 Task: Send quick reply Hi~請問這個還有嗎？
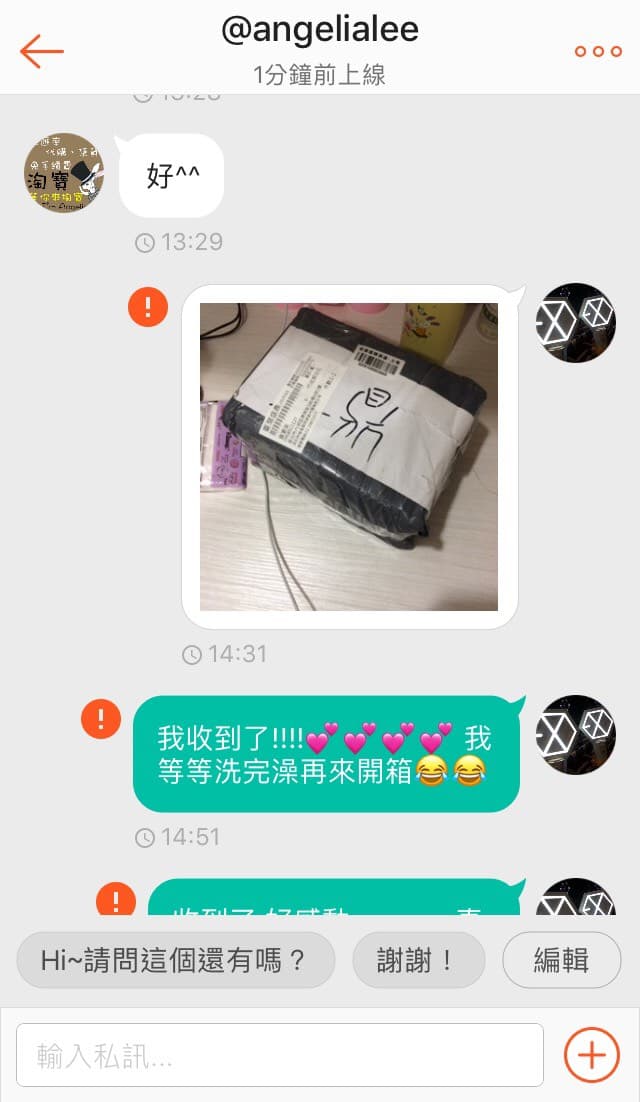[176, 960]
